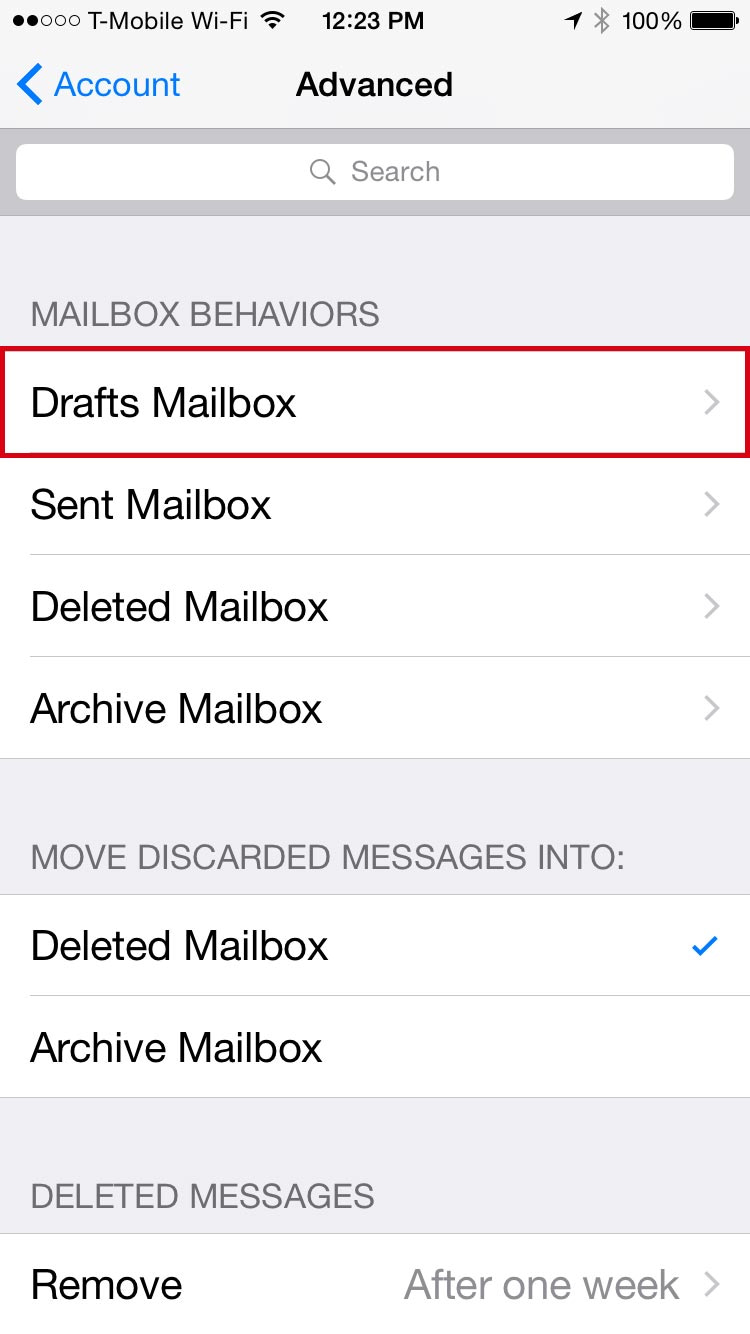Tap the Search field
This screenshot has width=750, height=1334.
point(375,172)
